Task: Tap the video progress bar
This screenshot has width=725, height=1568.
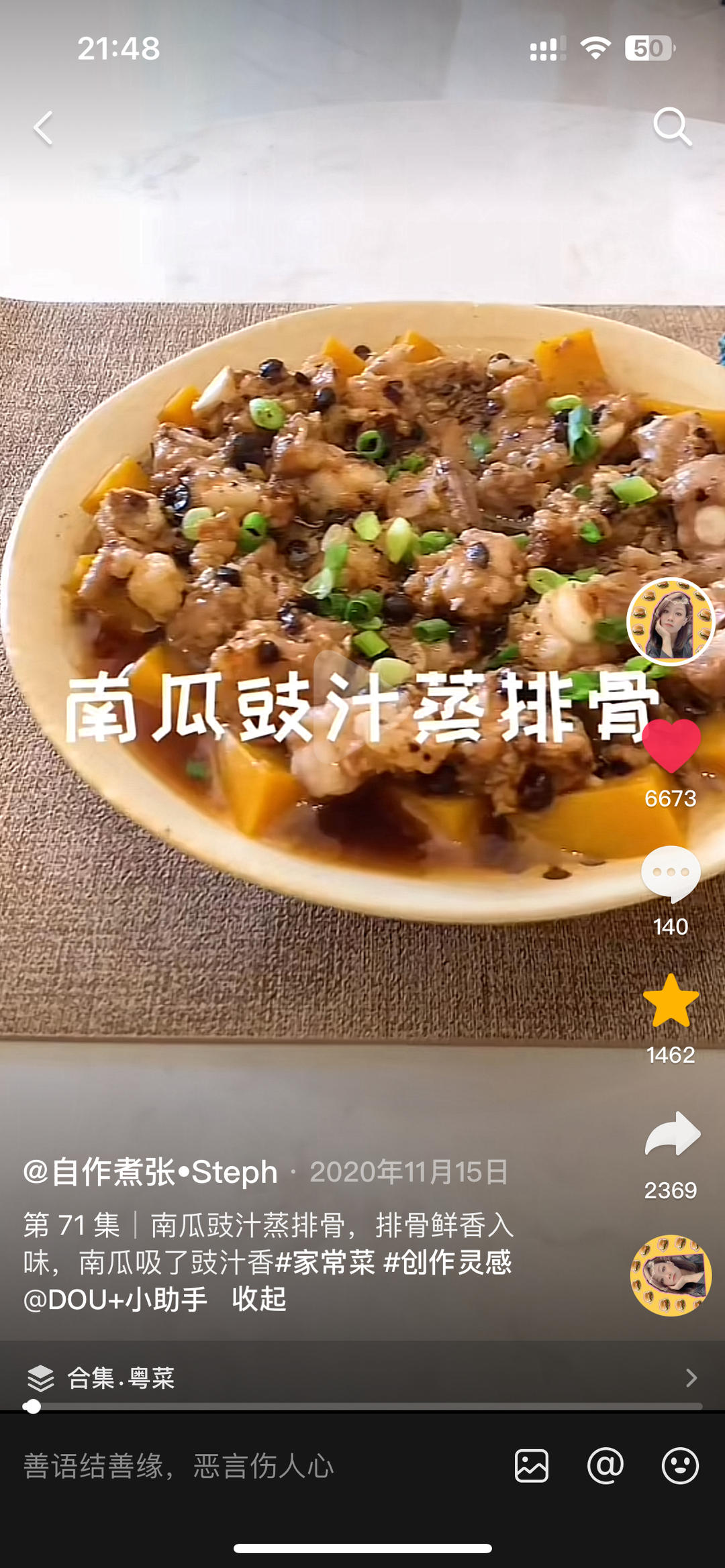Action: (x=362, y=1406)
